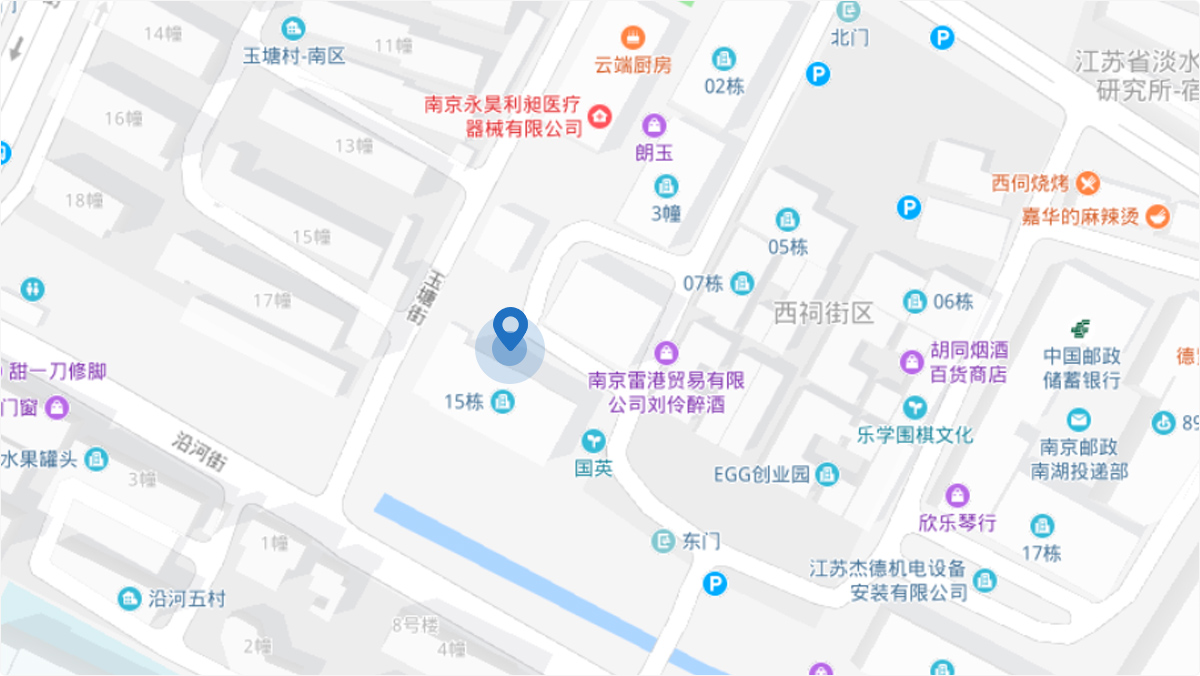Open the 江苏杰德机电设备安装有限公司 marker
Viewport: 1200px width, 676px height.
pos(986,580)
